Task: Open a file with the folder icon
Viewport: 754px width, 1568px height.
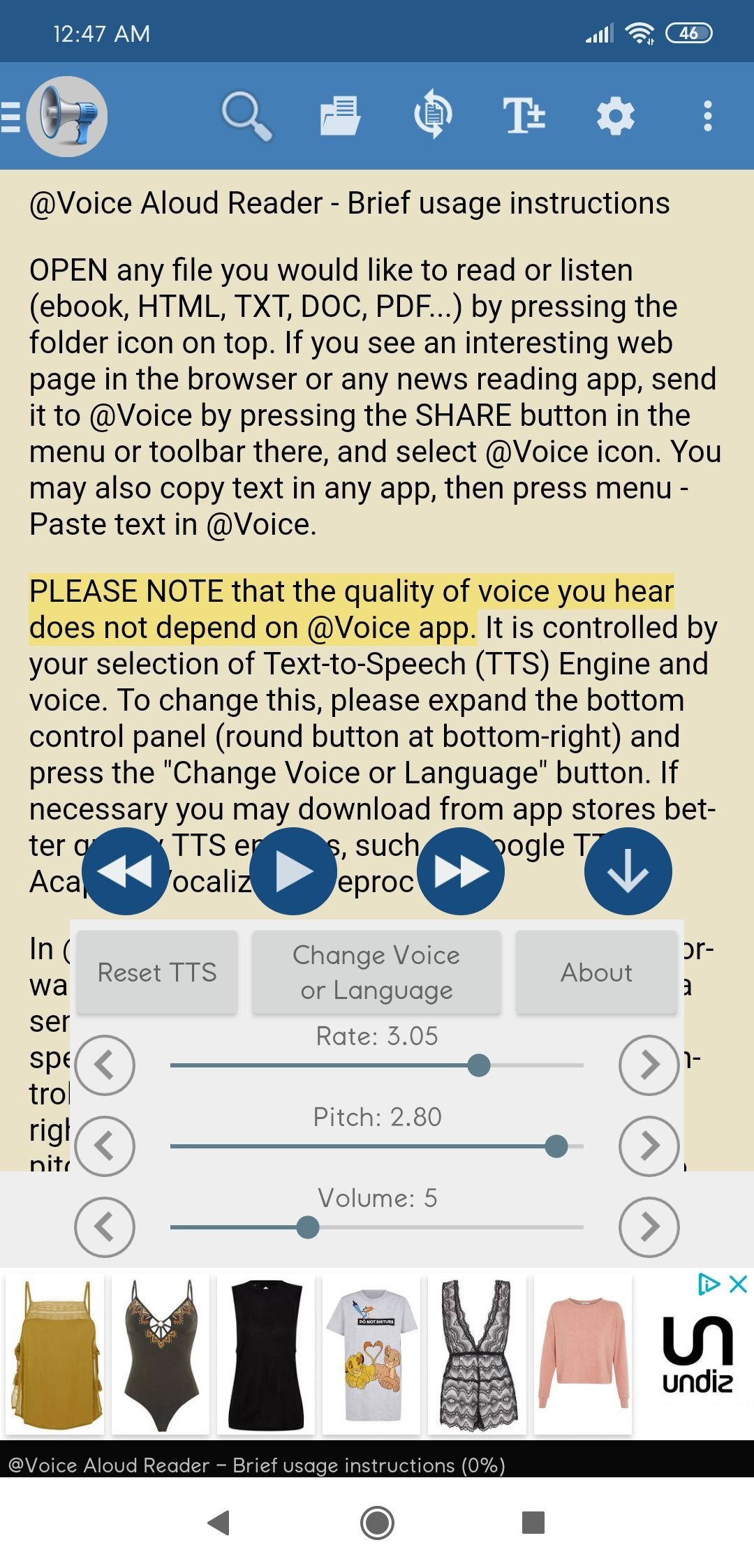Action: click(x=340, y=116)
